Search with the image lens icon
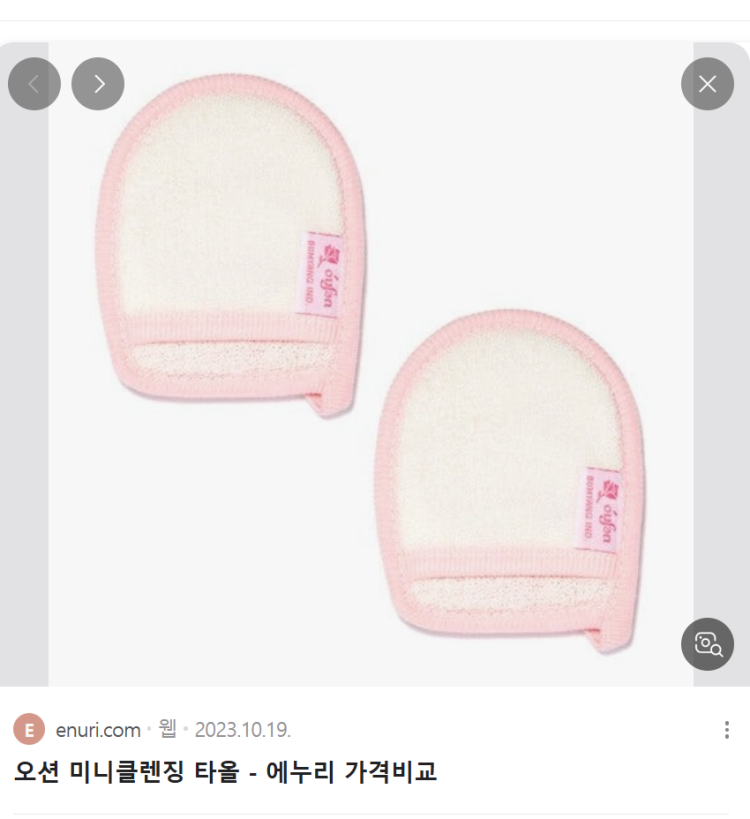The width and height of the screenshot is (750, 819). click(707, 644)
